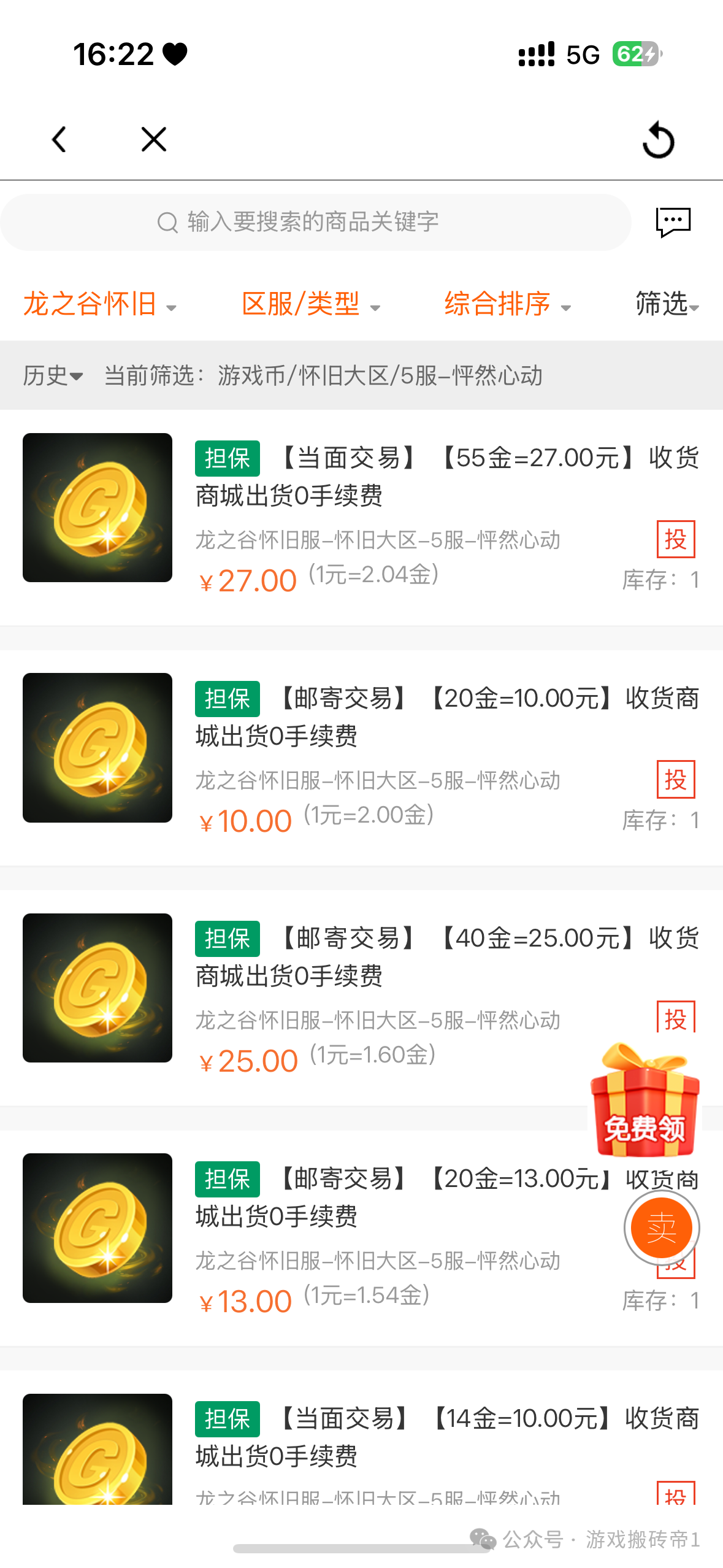Viewport: 723px width, 1568px height.
Task: Open the search magnifier in the search bar
Action: pos(166,221)
